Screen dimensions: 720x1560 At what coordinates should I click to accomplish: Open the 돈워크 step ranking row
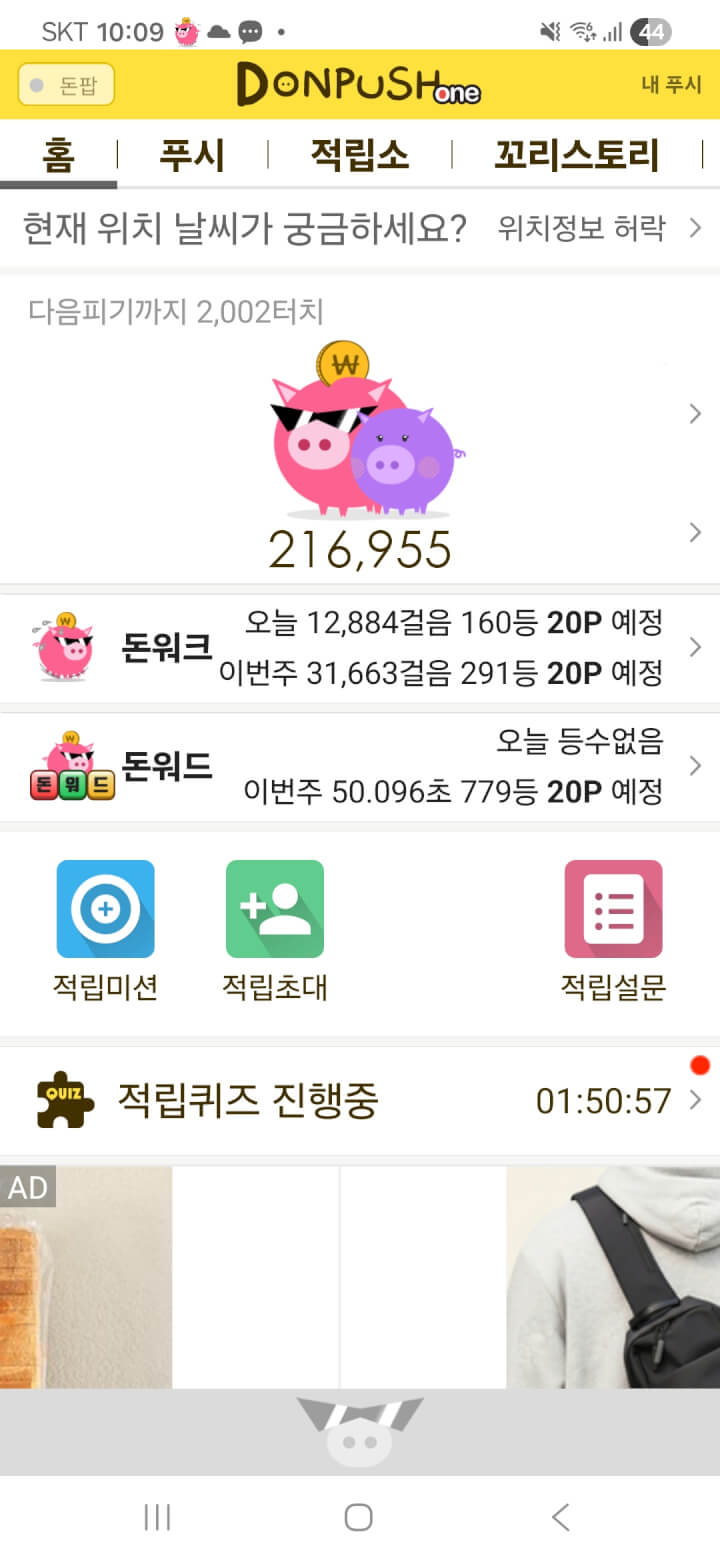tap(360, 648)
